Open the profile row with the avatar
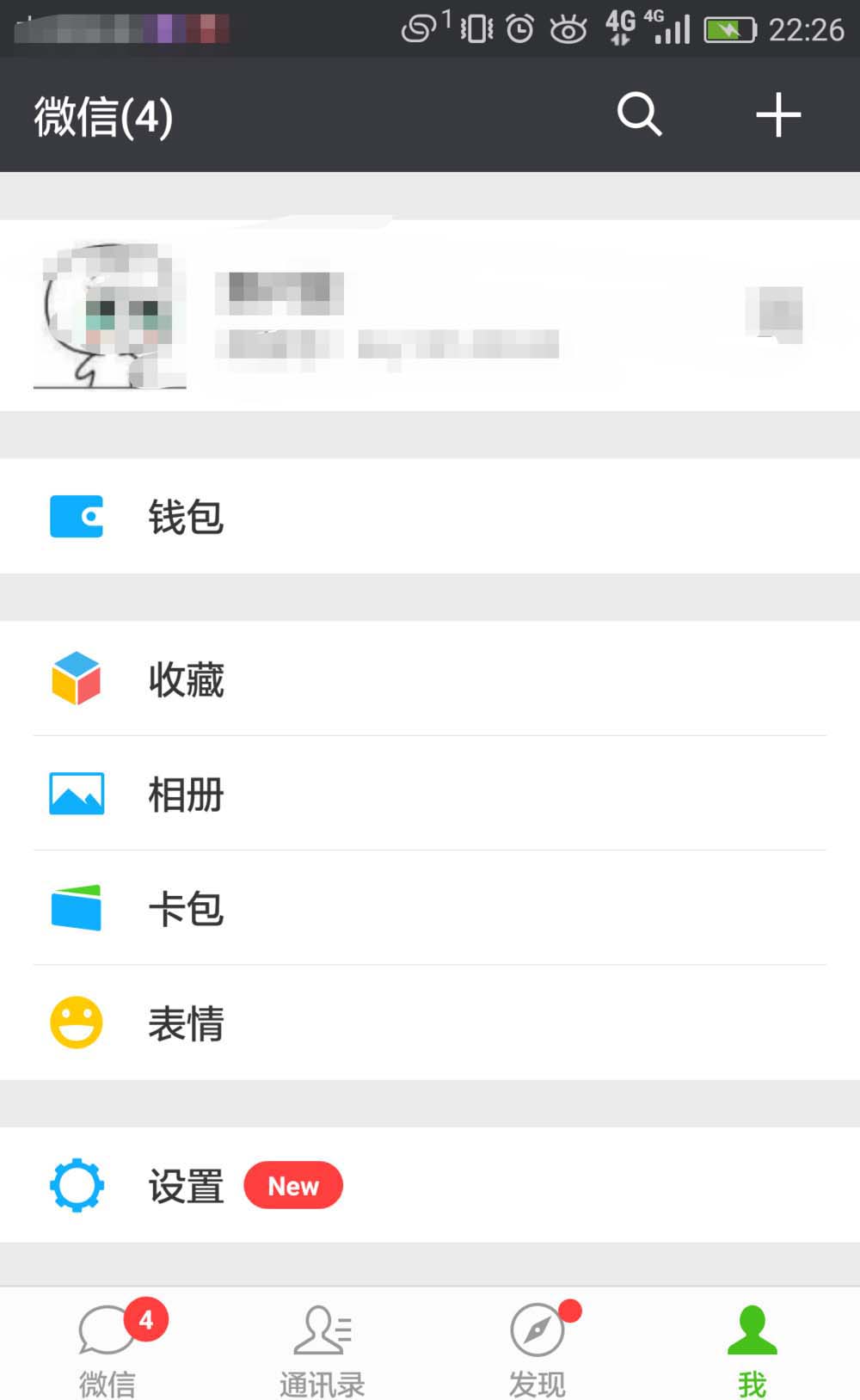Viewport: 860px width, 1400px height. coord(430,315)
